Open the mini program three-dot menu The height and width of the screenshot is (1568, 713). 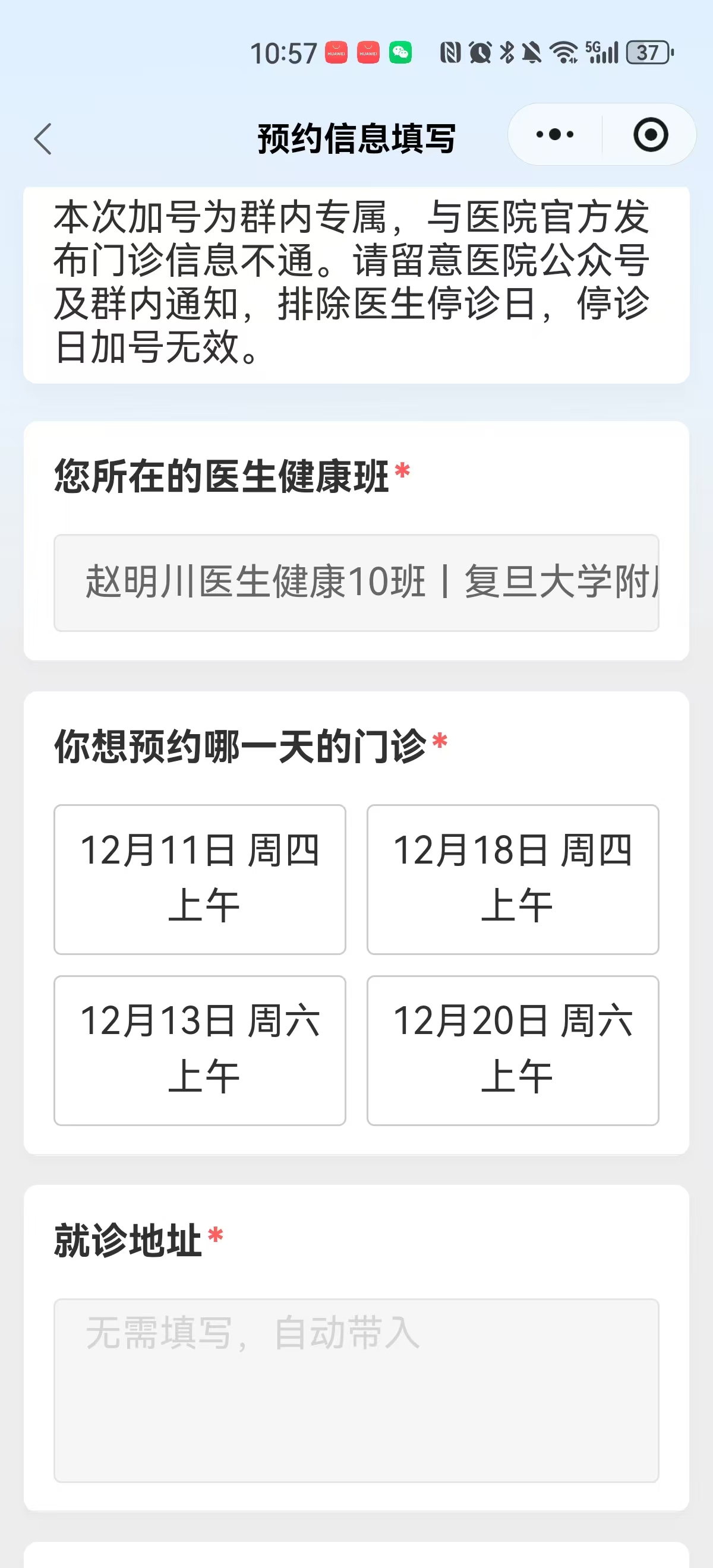point(554,134)
